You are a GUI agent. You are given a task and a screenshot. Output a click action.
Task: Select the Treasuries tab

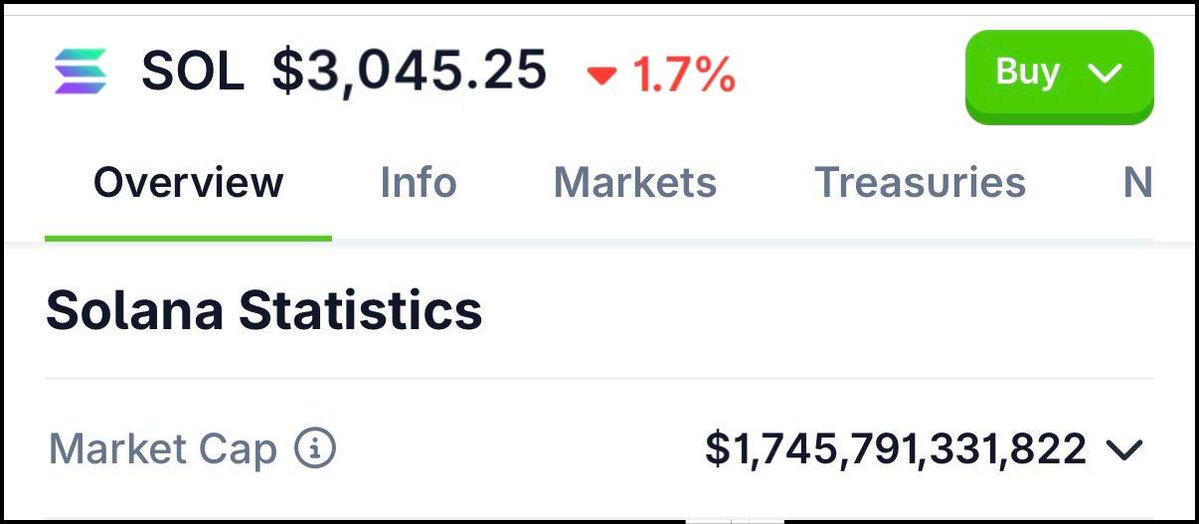[x=920, y=183]
